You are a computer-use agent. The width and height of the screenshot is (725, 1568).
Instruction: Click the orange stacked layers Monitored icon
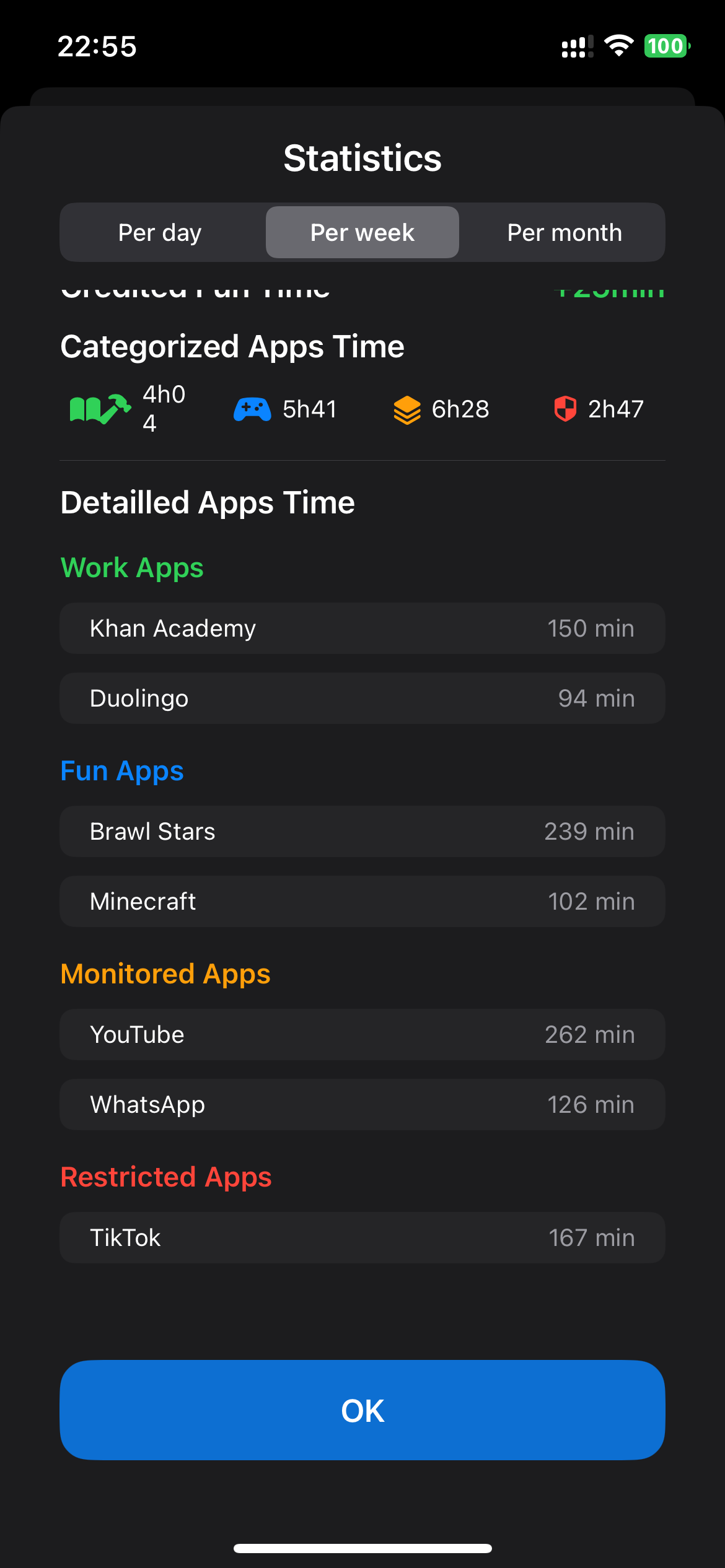(406, 408)
